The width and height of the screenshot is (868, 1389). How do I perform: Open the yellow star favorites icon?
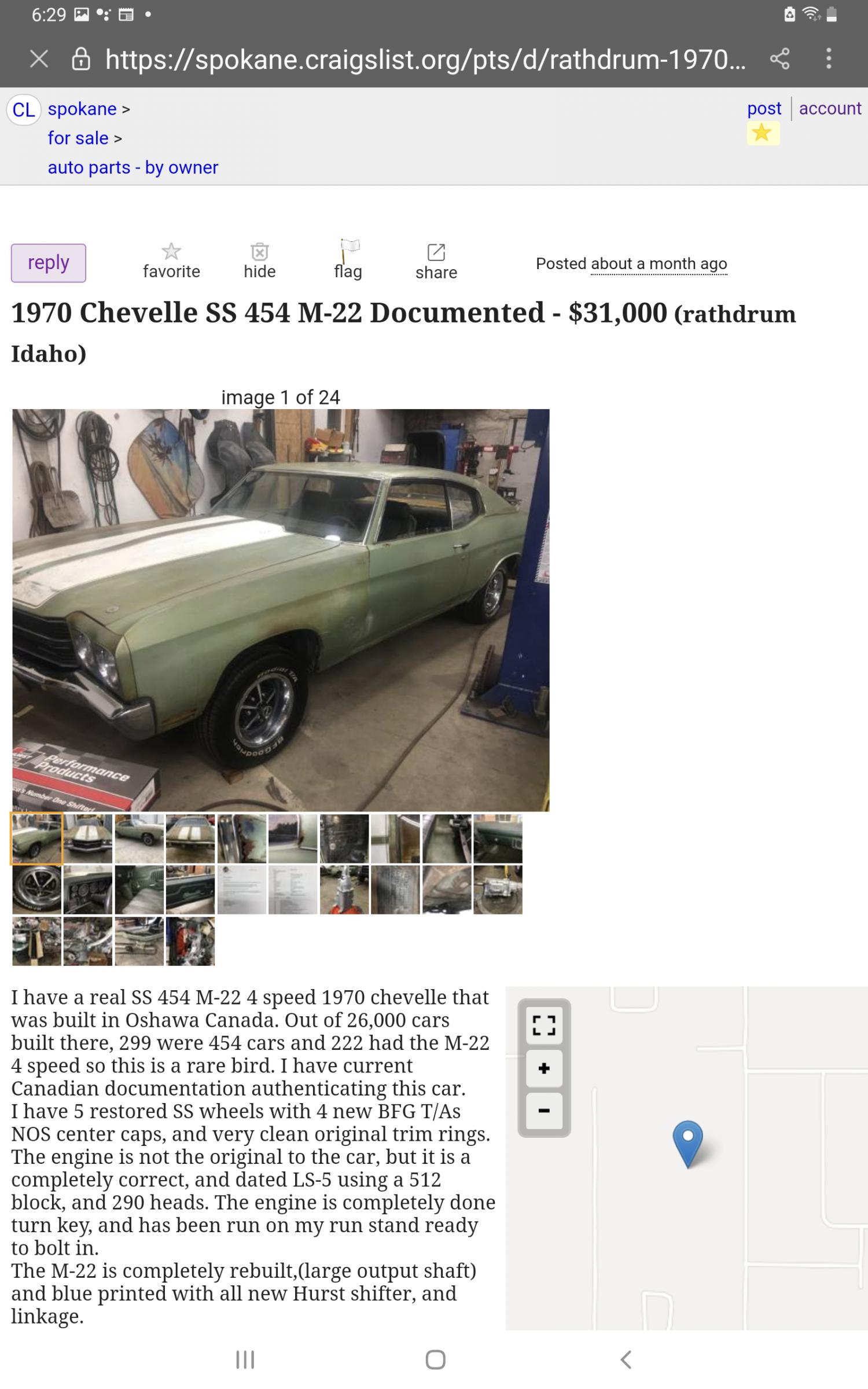[x=763, y=133]
